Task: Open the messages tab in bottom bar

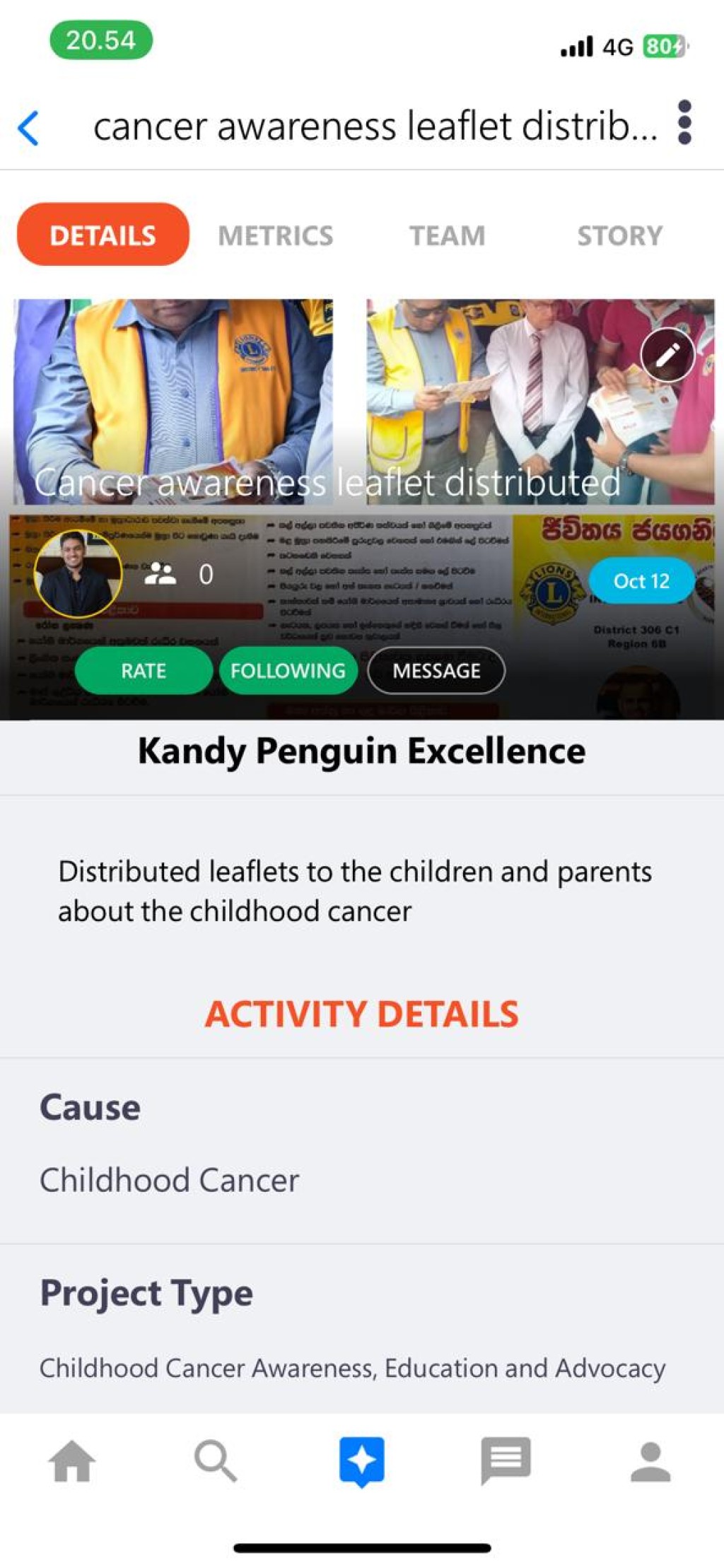Action: click(x=506, y=1461)
